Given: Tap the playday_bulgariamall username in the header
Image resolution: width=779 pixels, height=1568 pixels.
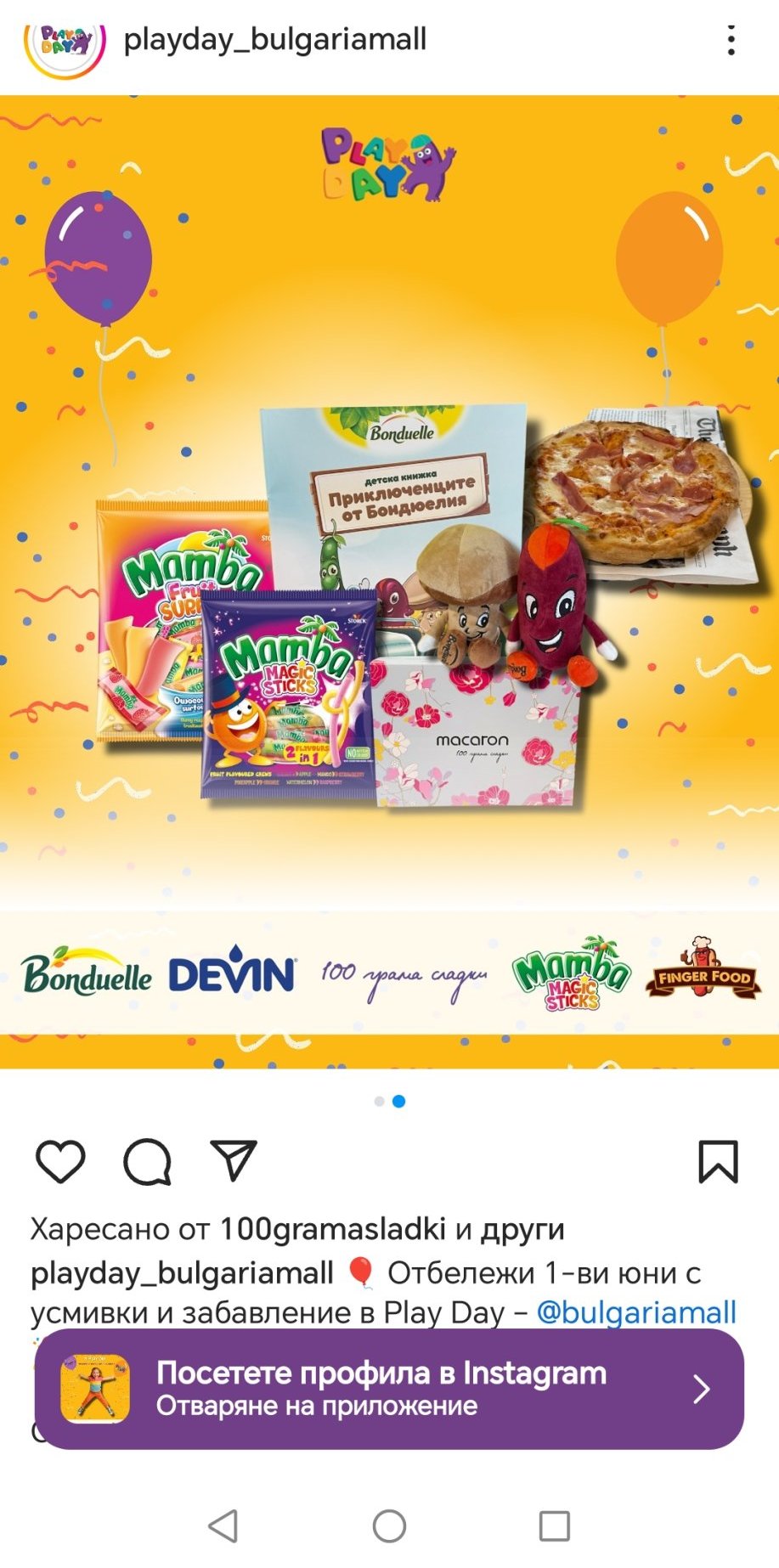Looking at the screenshot, I should pos(275,40).
